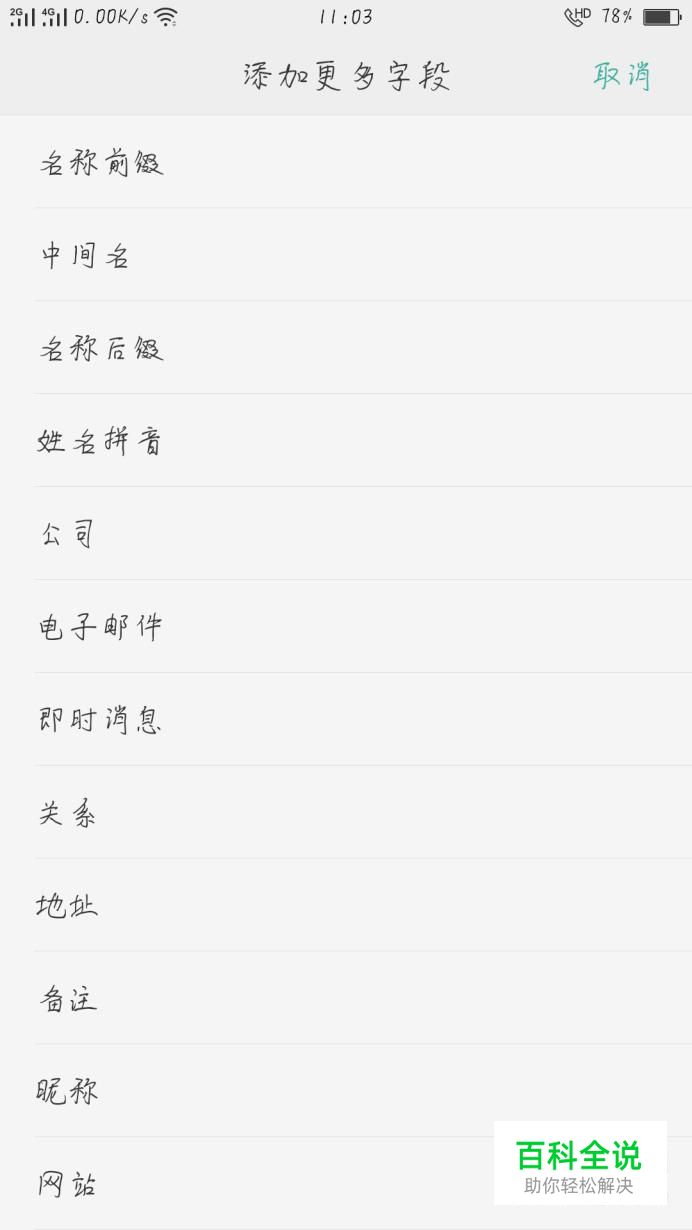Choose 名称后缀 from the list

(346, 348)
